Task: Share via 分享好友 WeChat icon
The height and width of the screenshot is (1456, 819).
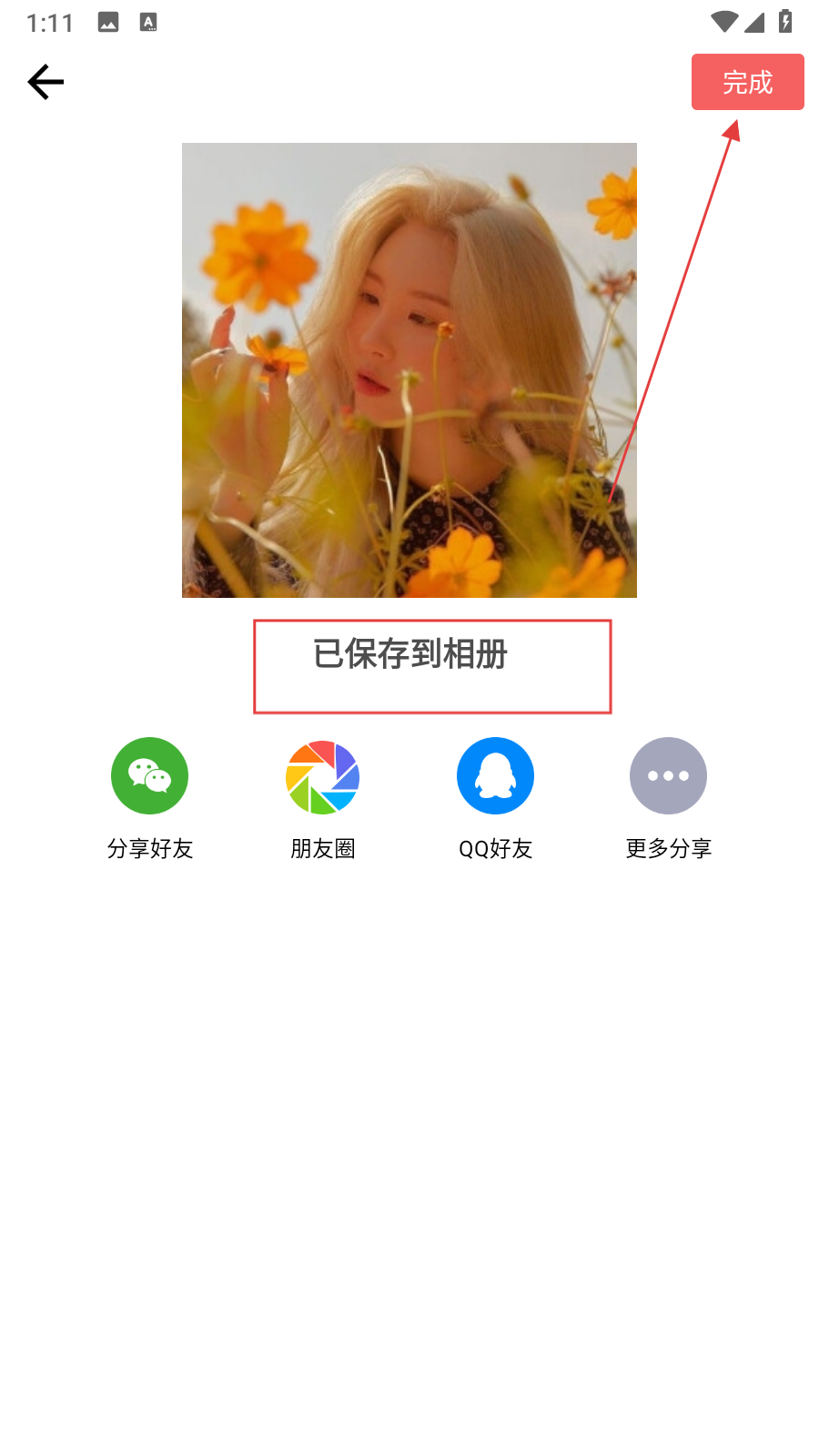Action: click(x=149, y=775)
